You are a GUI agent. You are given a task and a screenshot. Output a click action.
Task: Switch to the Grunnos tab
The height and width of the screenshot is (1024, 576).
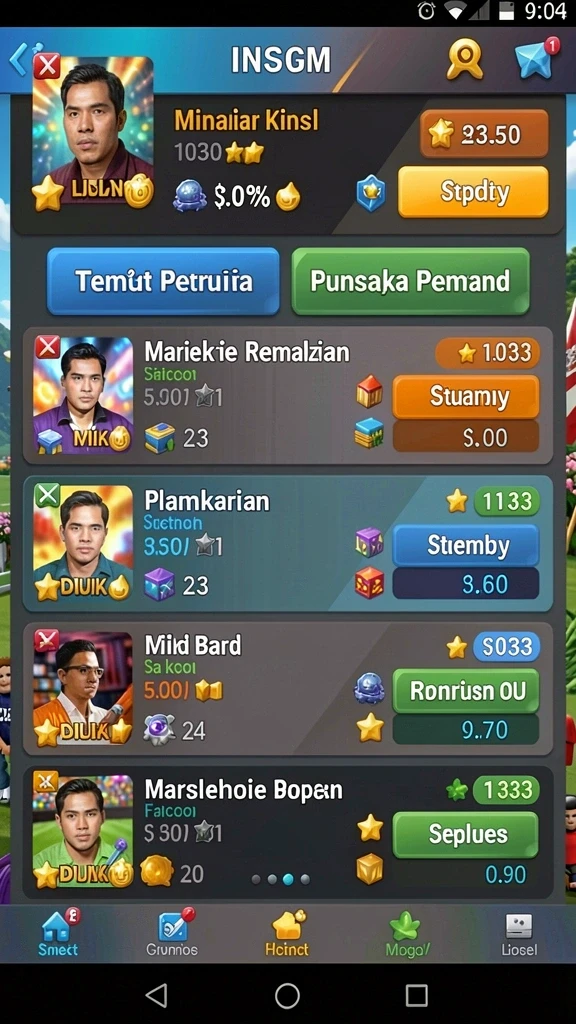coord(172,934)
